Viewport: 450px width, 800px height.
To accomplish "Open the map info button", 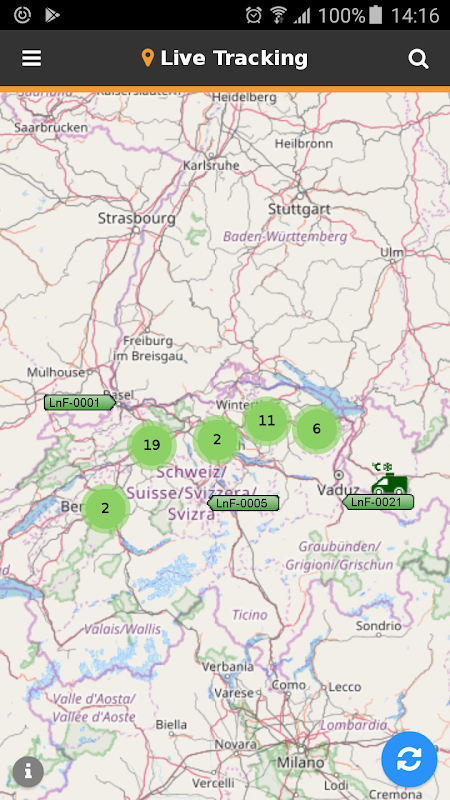I will click(28, 771).
